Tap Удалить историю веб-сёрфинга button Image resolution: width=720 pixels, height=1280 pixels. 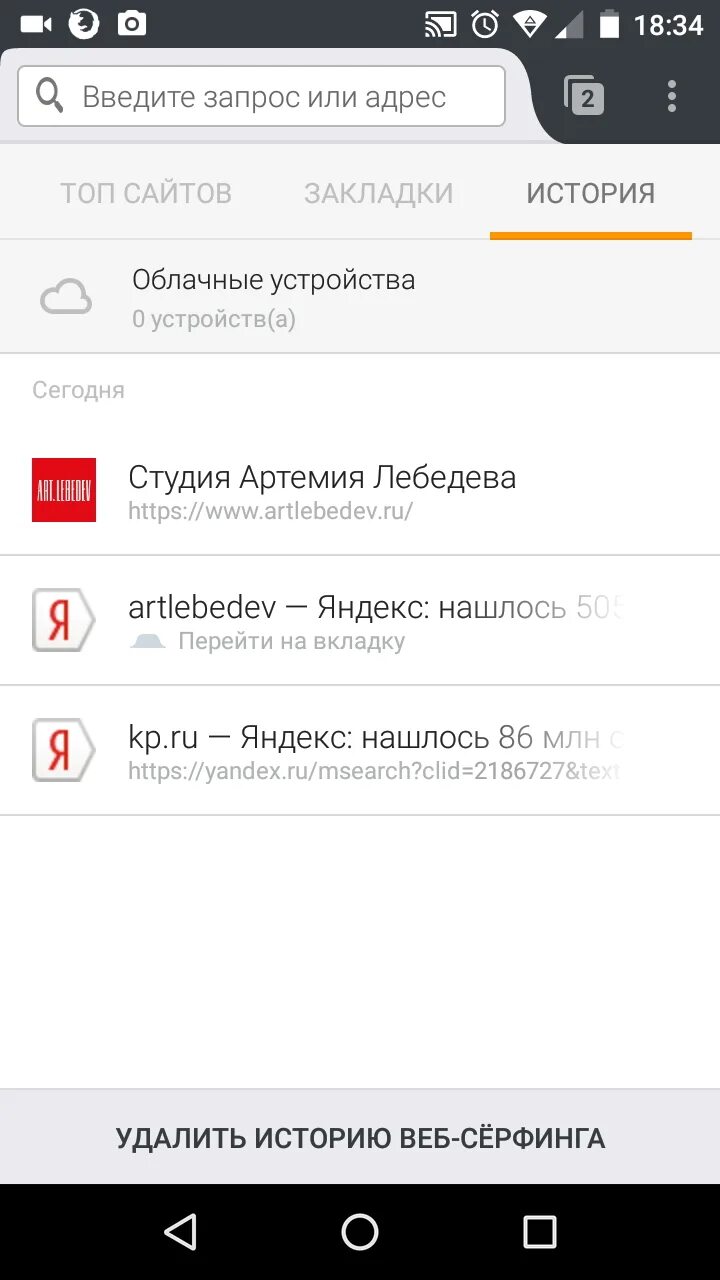click(x=360, y=1137)
